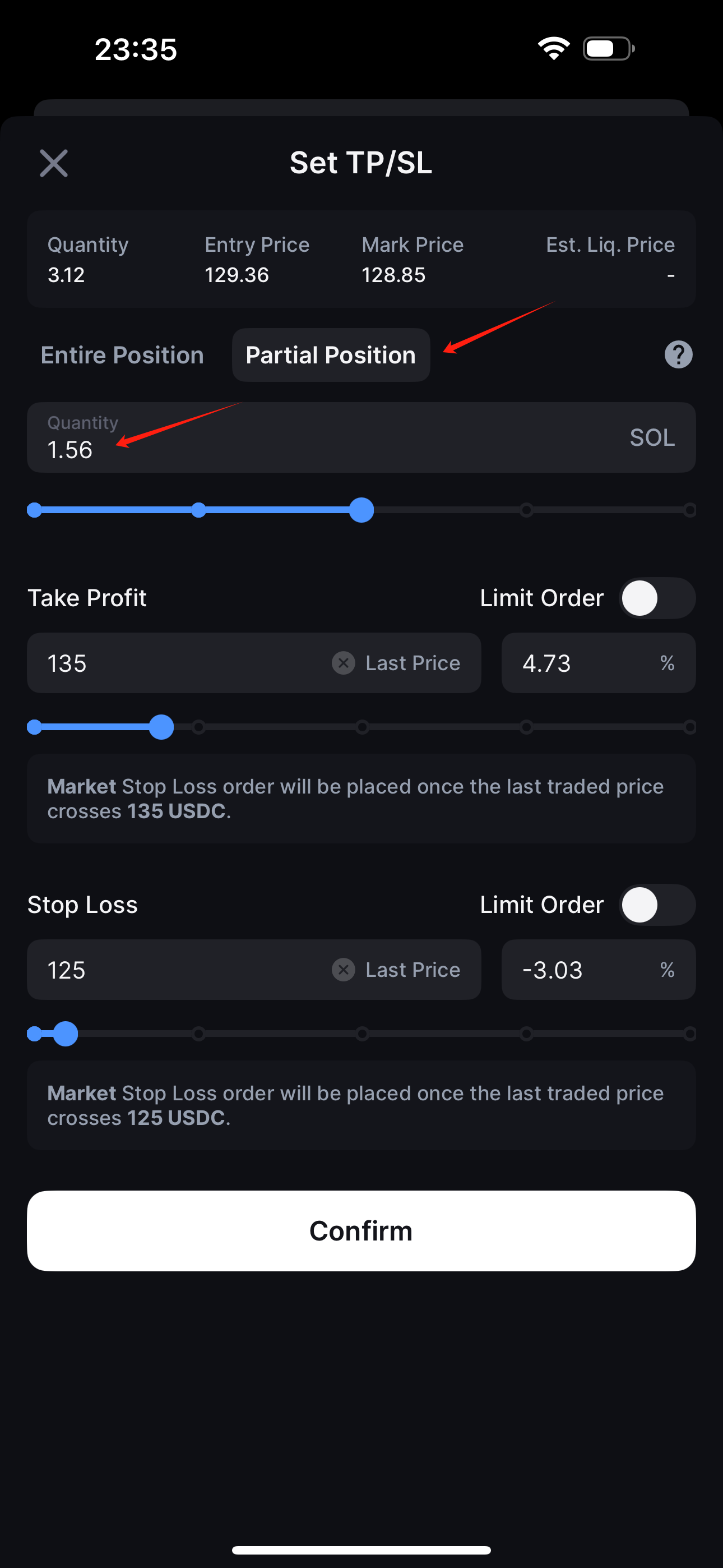Viewport: 723px width, 1568px height.
Task: Close the Set TP/SL sheet
Action: click(x=54, y=163)
